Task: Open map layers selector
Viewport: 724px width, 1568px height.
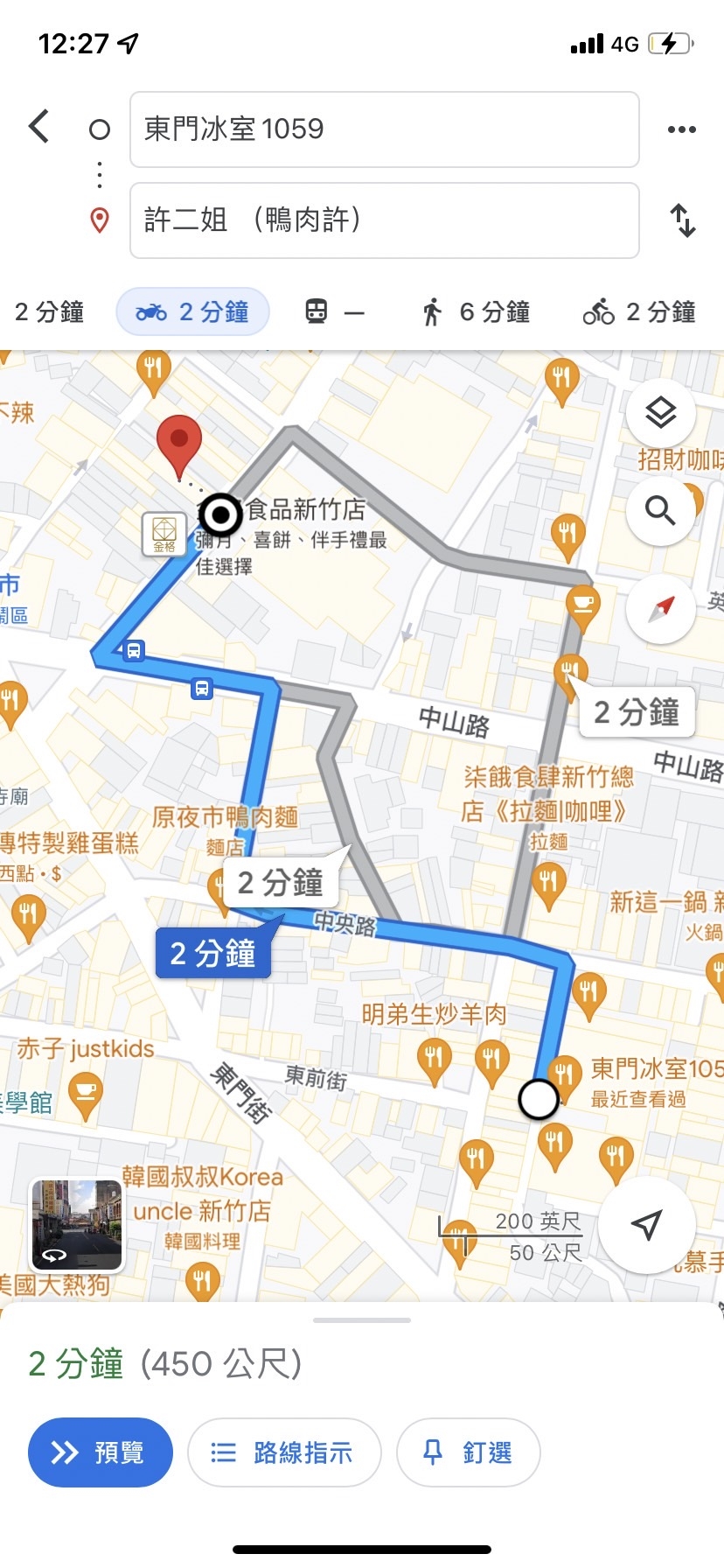Action: 660,412
